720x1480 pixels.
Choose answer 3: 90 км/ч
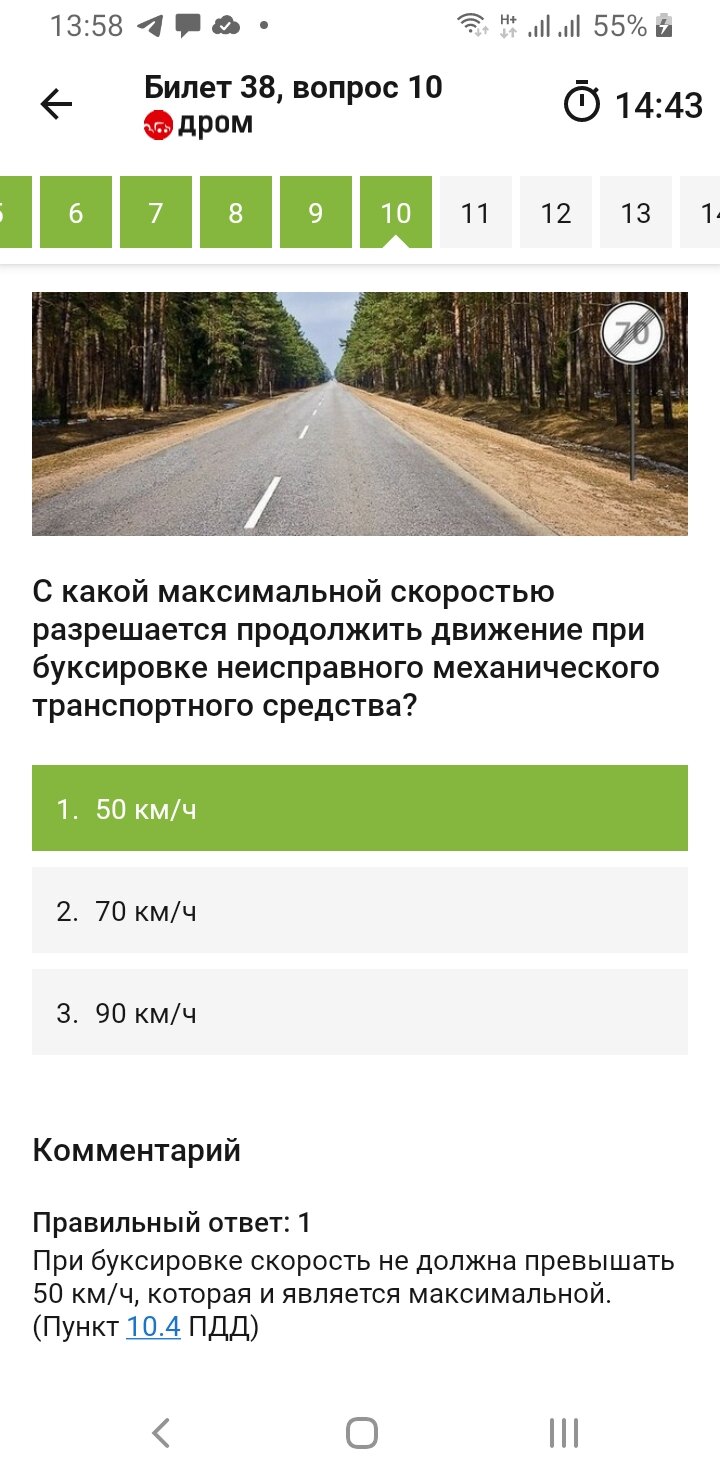click(x=360, y=1012)
